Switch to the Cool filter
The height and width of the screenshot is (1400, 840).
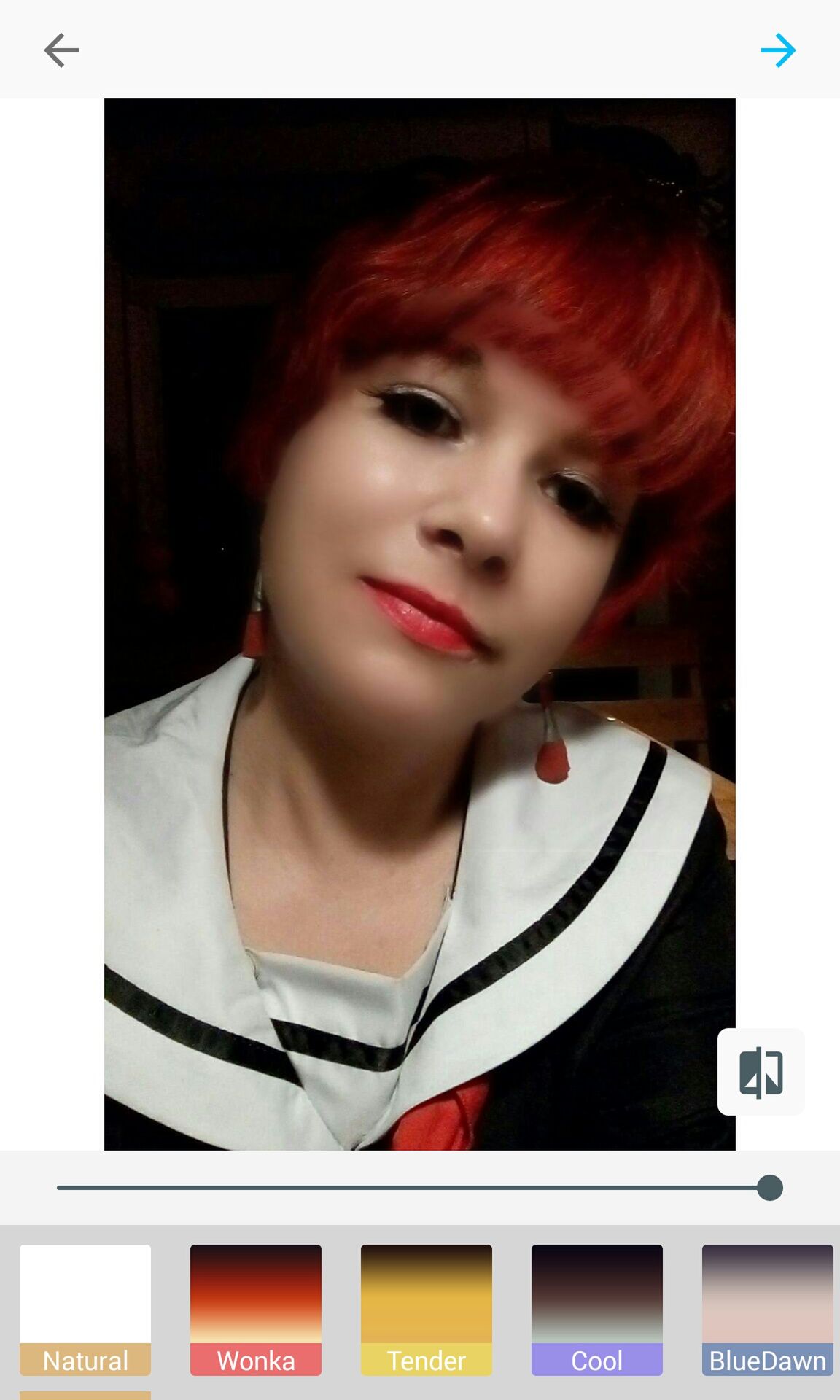pyautogui.click(x=597, y=1310)
